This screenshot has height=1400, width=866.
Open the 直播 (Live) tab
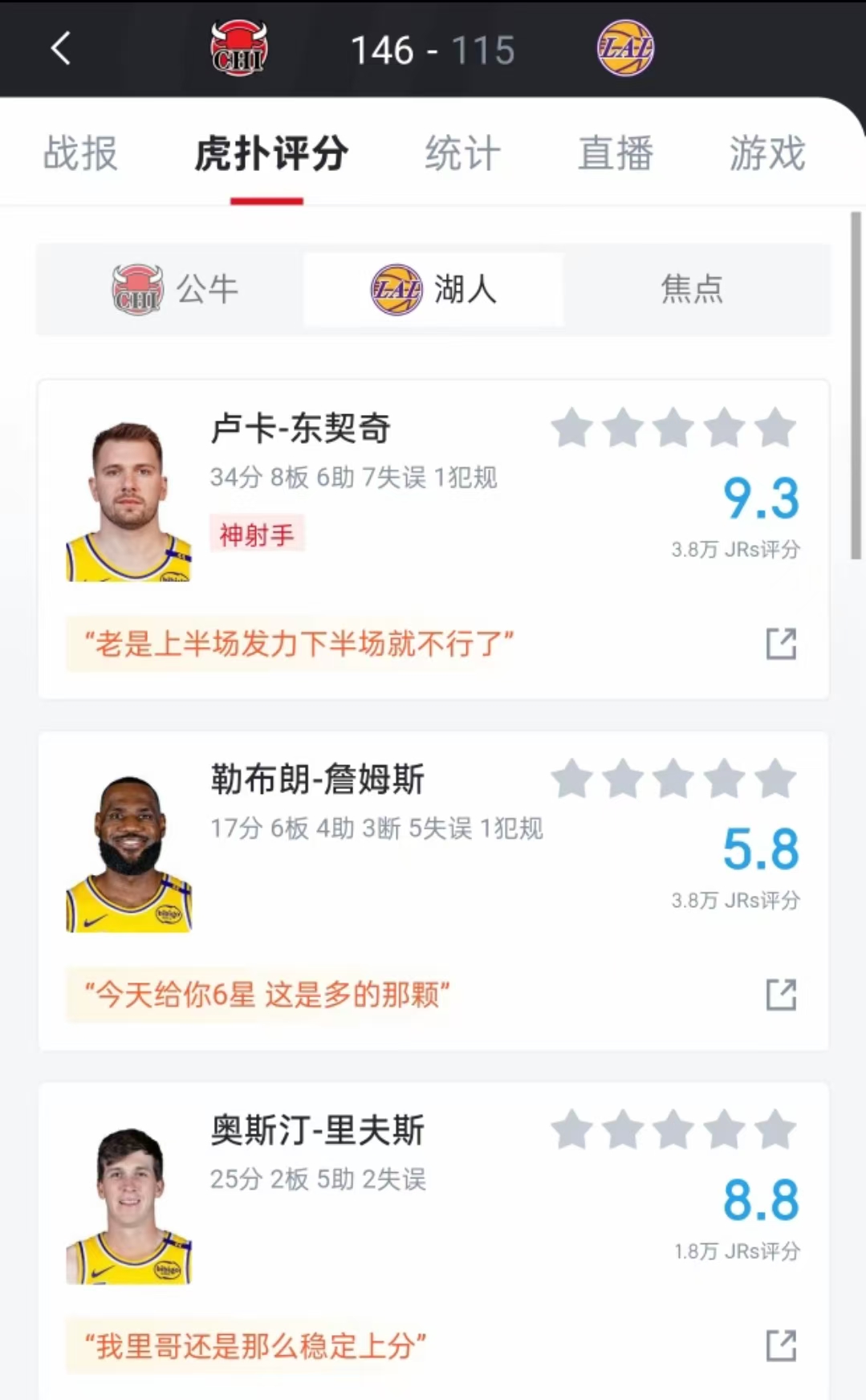click(616, 153)
